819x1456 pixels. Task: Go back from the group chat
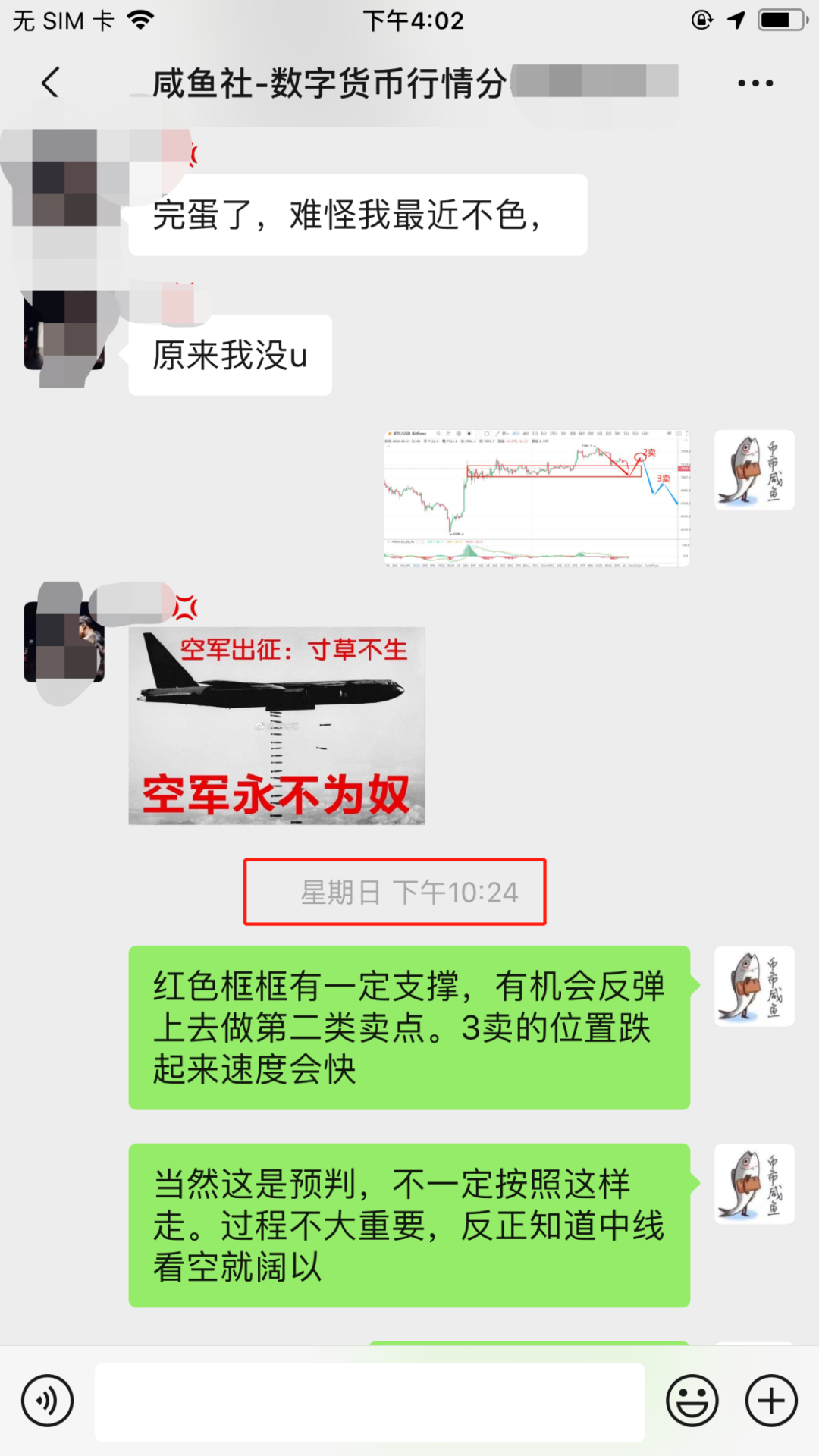(50, 83)
